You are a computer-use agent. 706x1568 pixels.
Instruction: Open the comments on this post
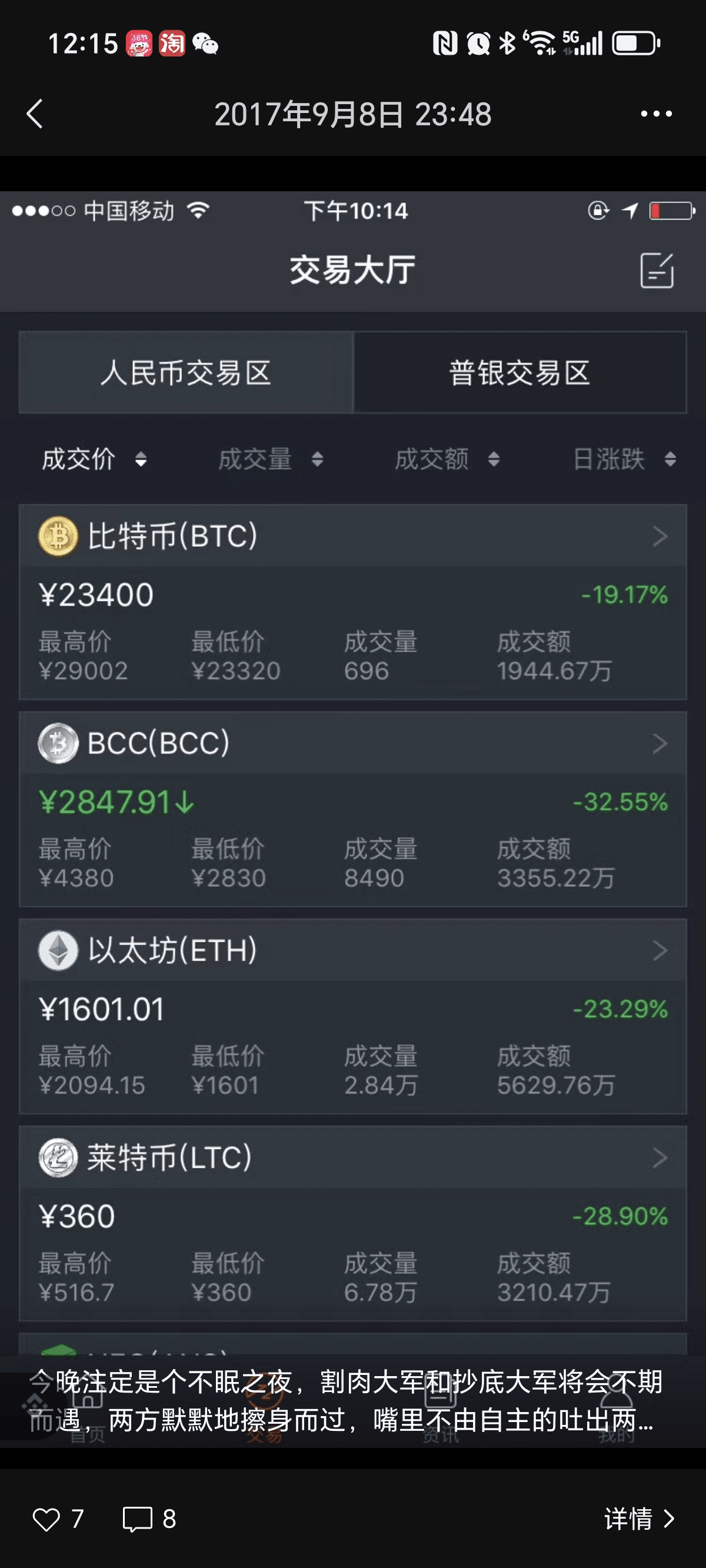pos(137,1519)
